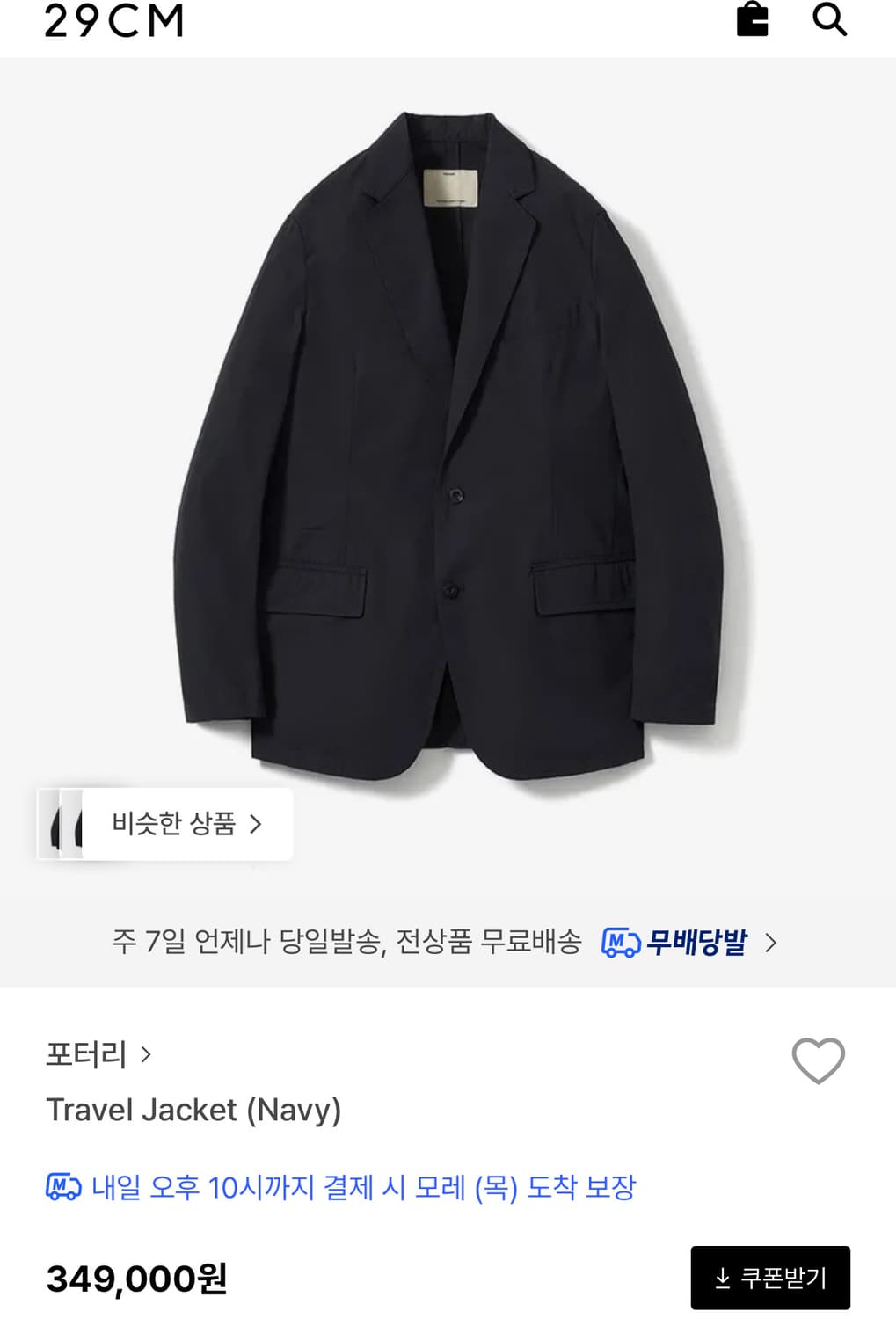Click the navy Travel Jacket product photo
This screenshot has width=896, height=1319.
click(x=448, y=440)
